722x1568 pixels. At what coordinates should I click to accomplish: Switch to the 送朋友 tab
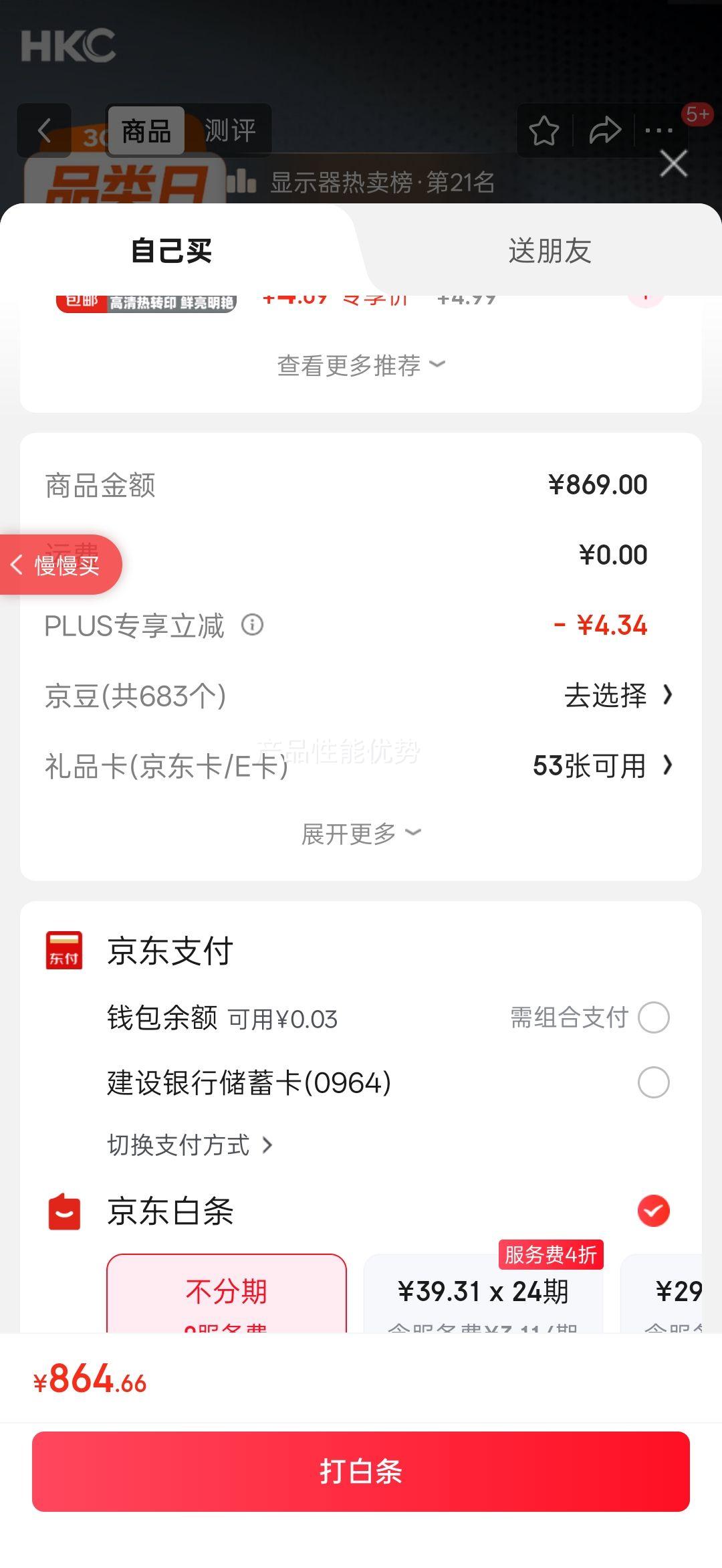coord(550,252)
